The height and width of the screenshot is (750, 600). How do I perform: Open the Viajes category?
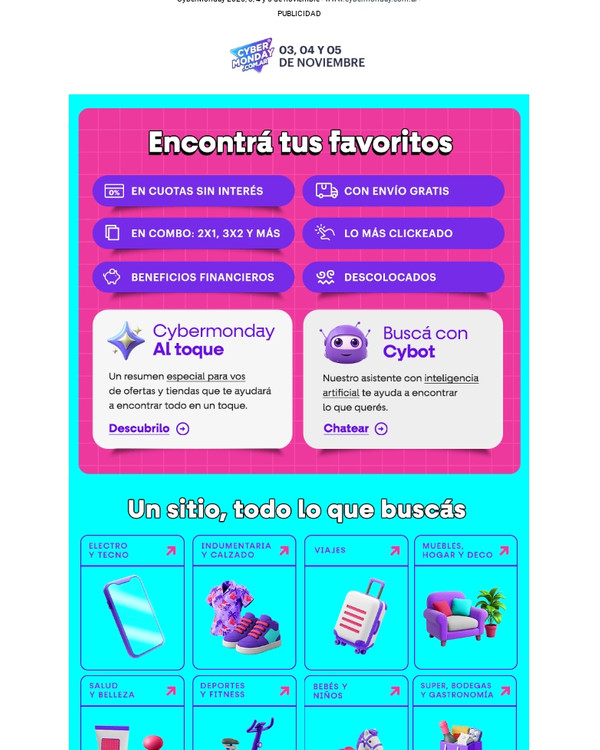pos(356,602)
